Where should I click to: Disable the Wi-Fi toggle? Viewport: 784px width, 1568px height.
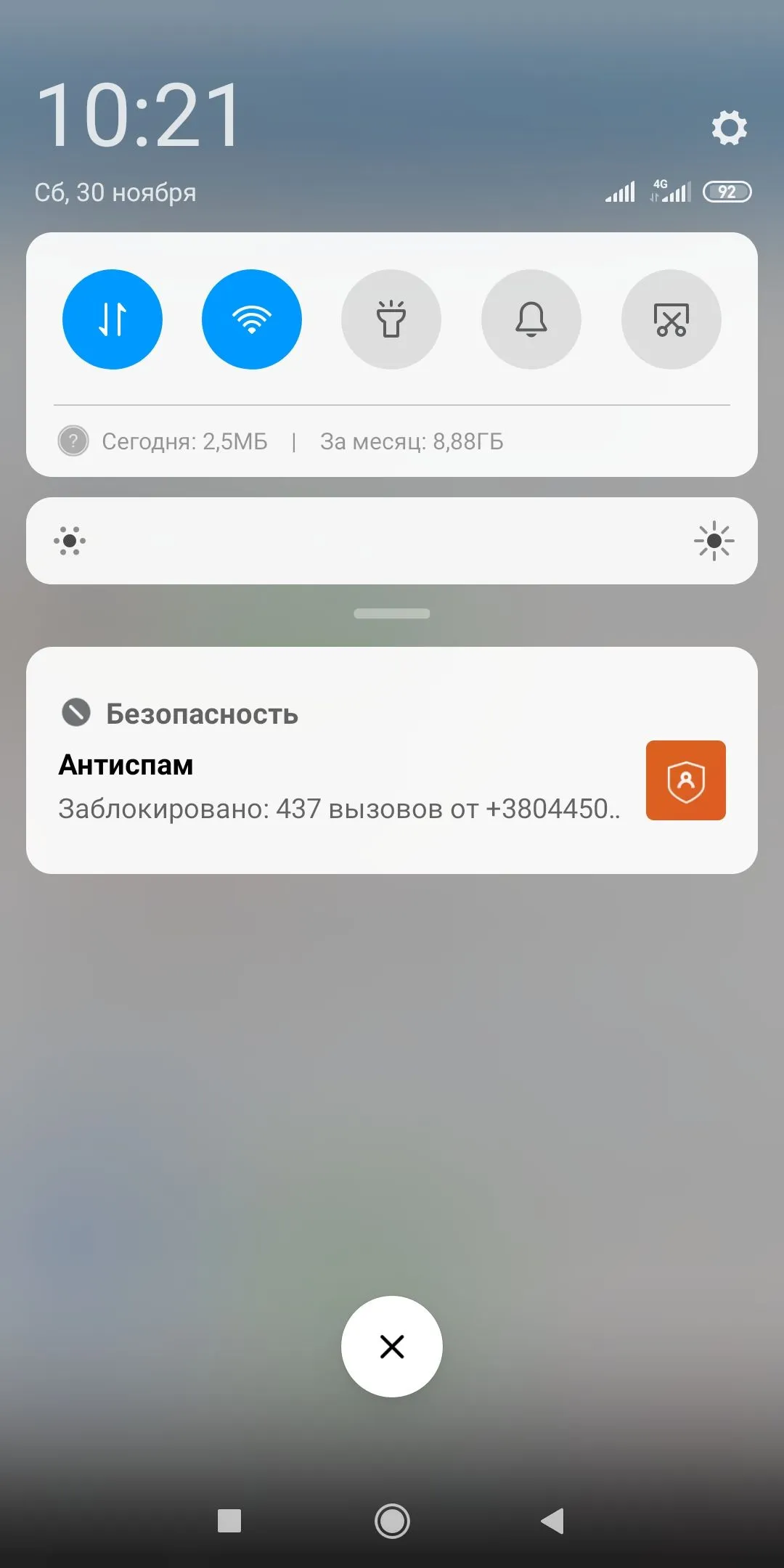(x=252, y=319)
